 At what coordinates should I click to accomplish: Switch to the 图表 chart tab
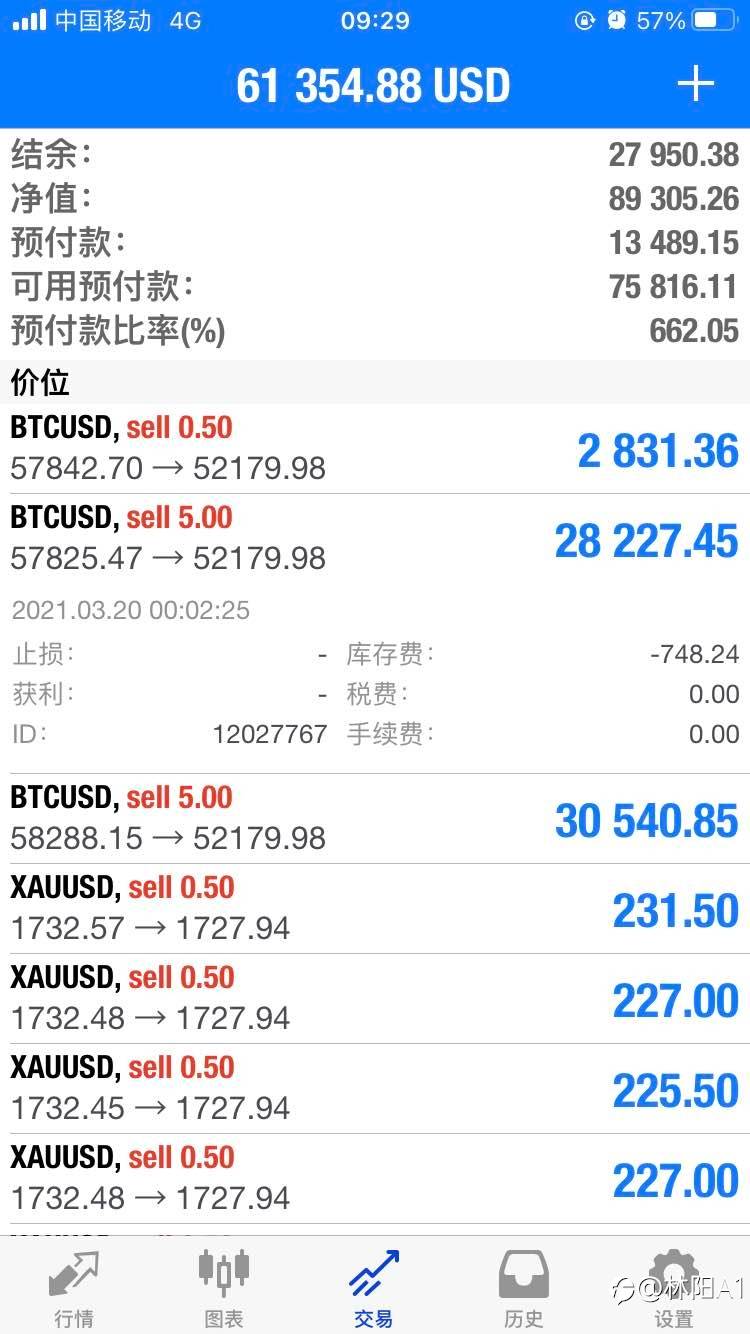click(224, 1287)
